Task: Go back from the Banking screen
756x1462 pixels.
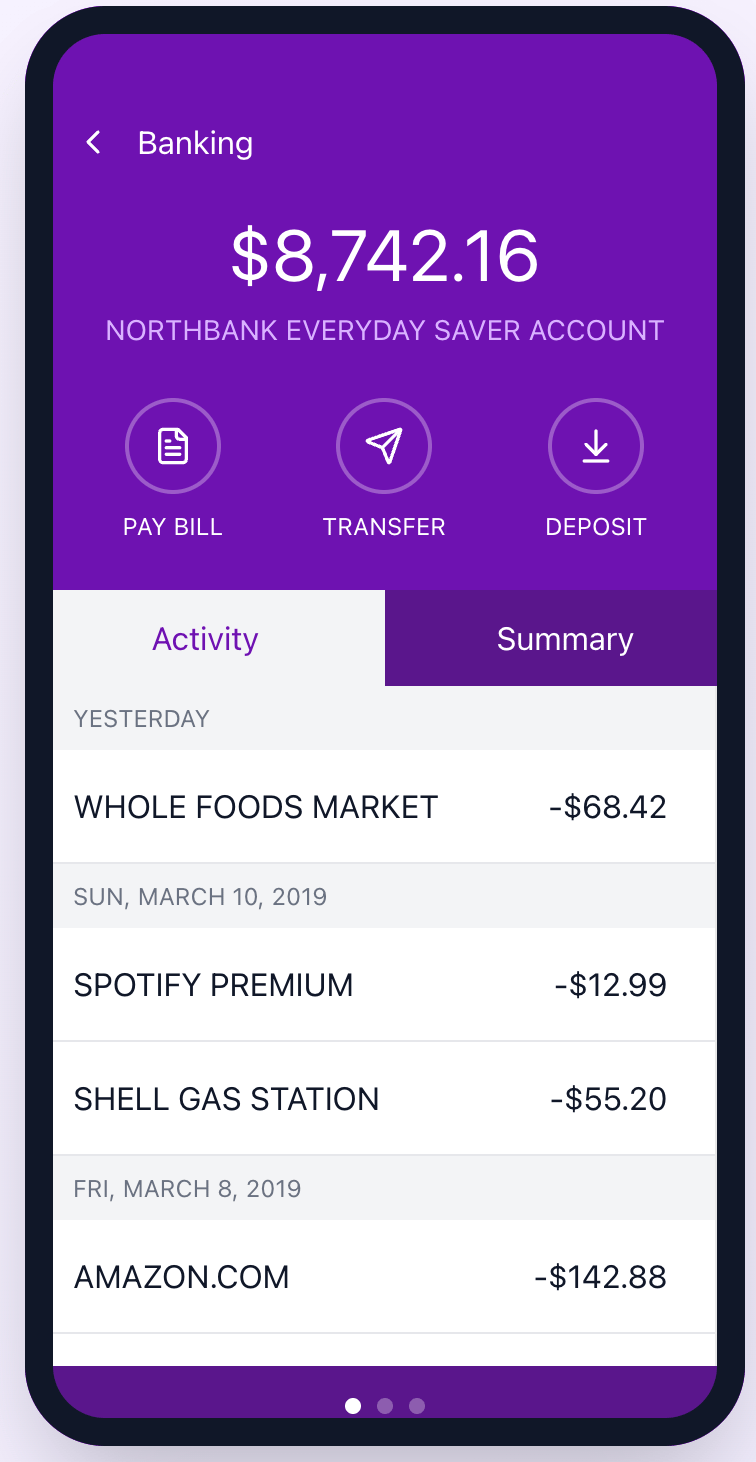Action: (94, 143)
